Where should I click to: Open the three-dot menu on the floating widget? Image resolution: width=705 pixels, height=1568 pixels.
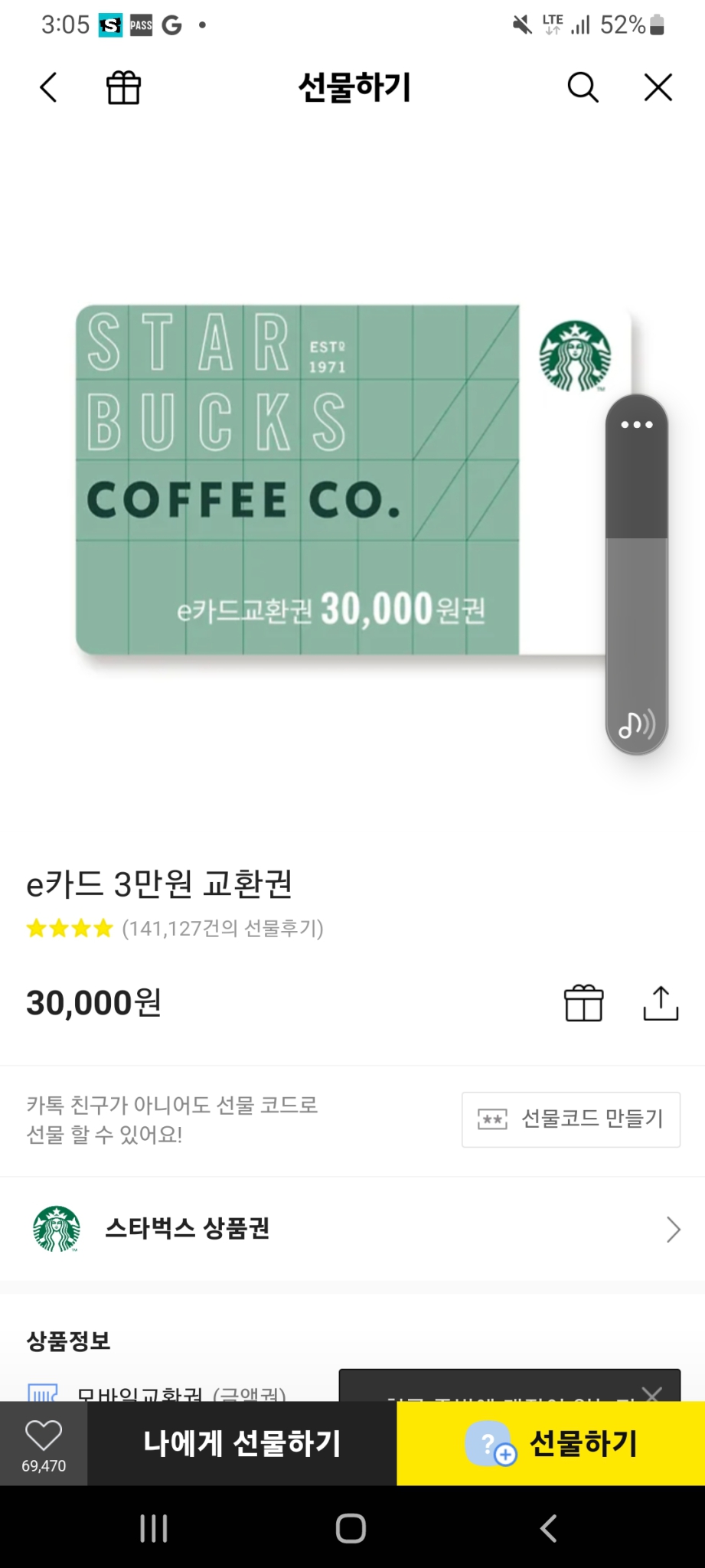(636, 423)
